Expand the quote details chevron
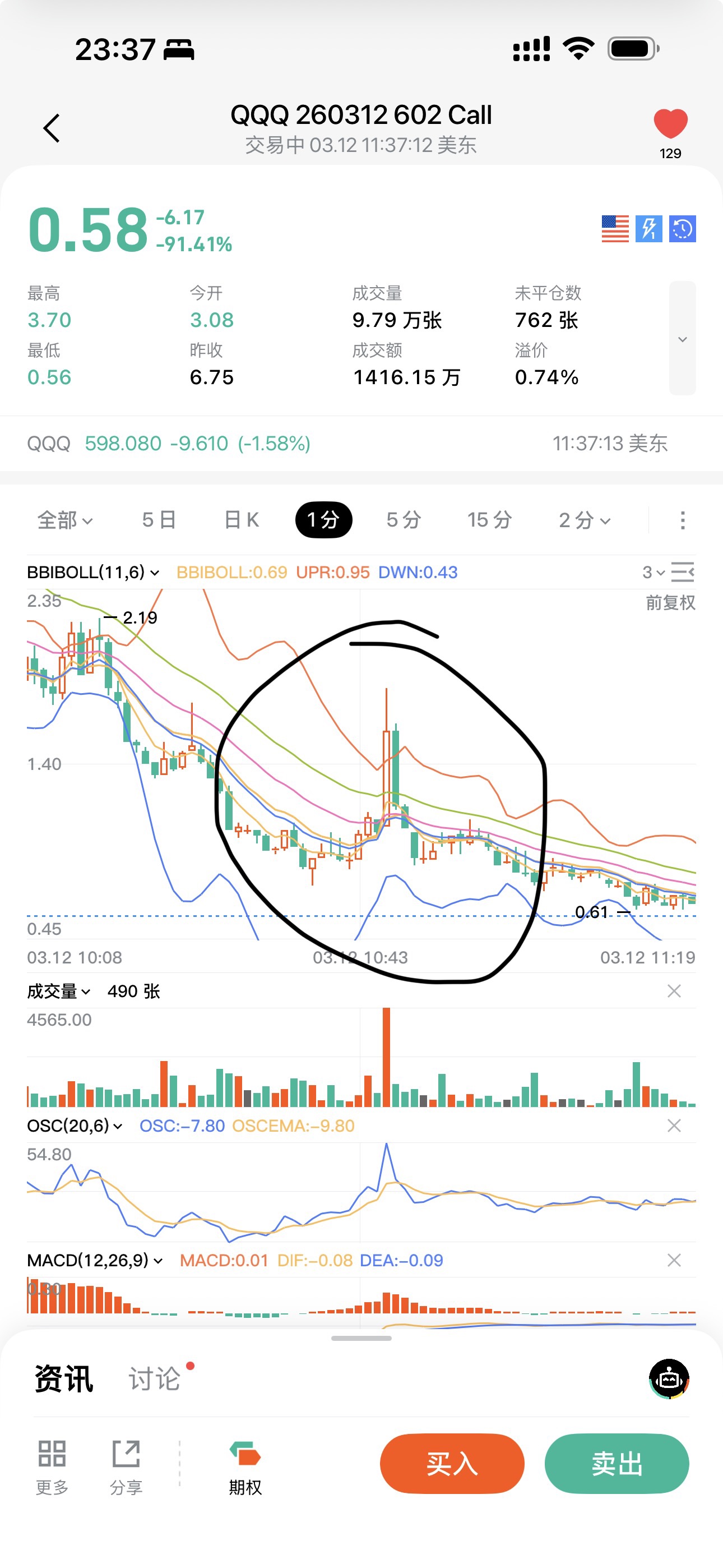 (x=682, y=338)
